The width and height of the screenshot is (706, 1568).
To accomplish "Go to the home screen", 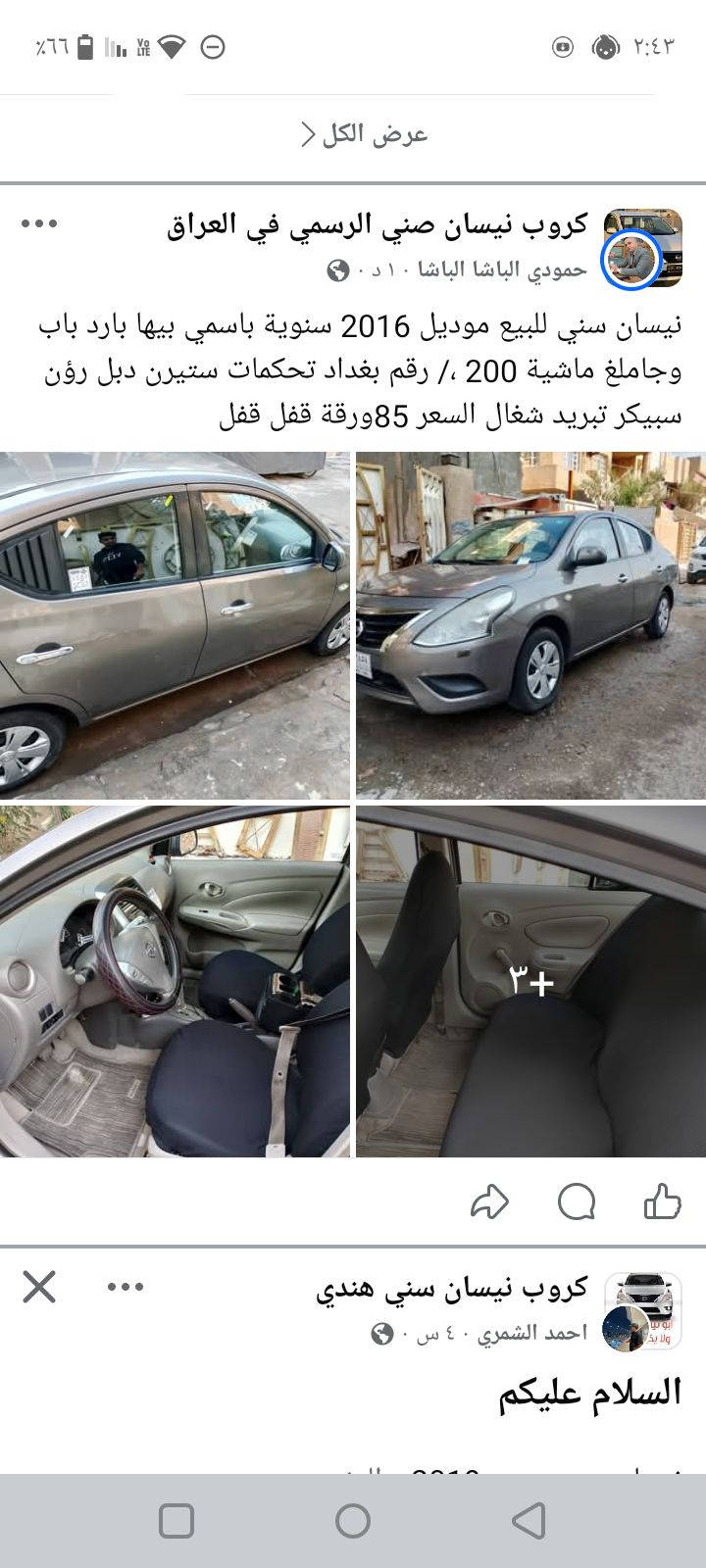I will click(x=353, y=1521).
